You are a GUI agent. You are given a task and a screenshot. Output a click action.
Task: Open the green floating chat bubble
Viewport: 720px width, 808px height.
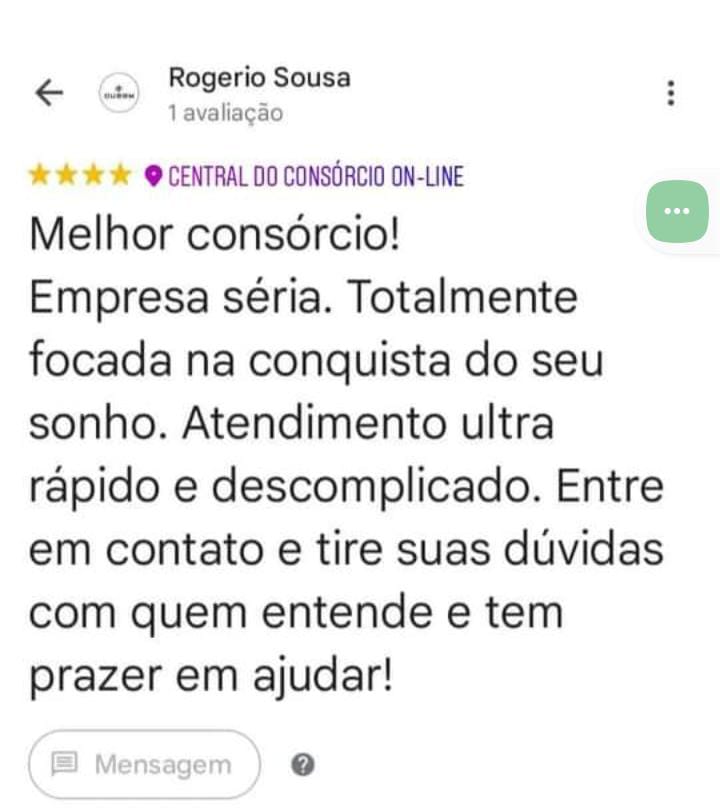[x=677, y=212]
